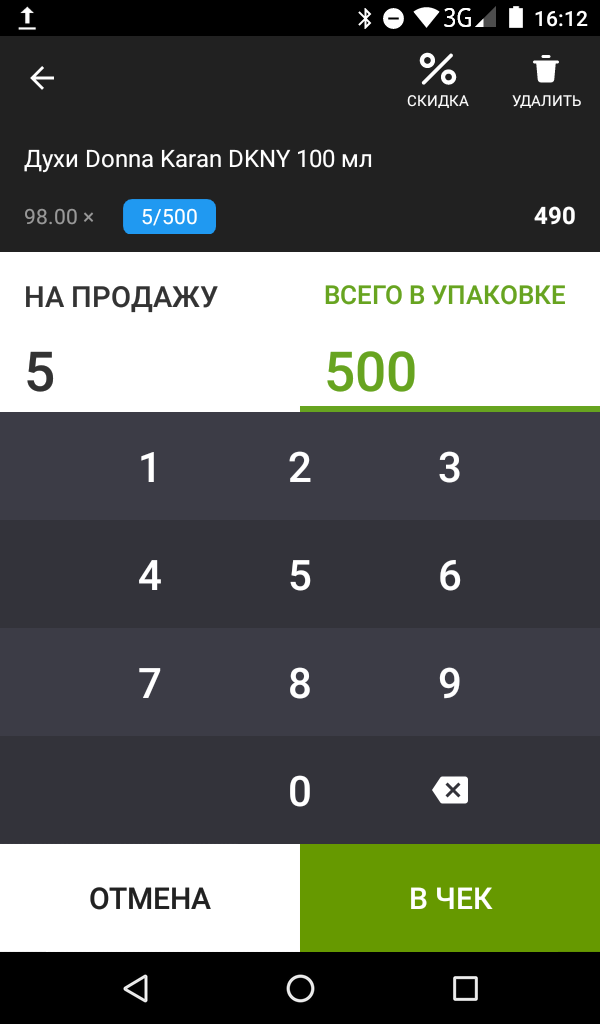
Task: Apply a discount via Скидка
Action: click(437, 80)
